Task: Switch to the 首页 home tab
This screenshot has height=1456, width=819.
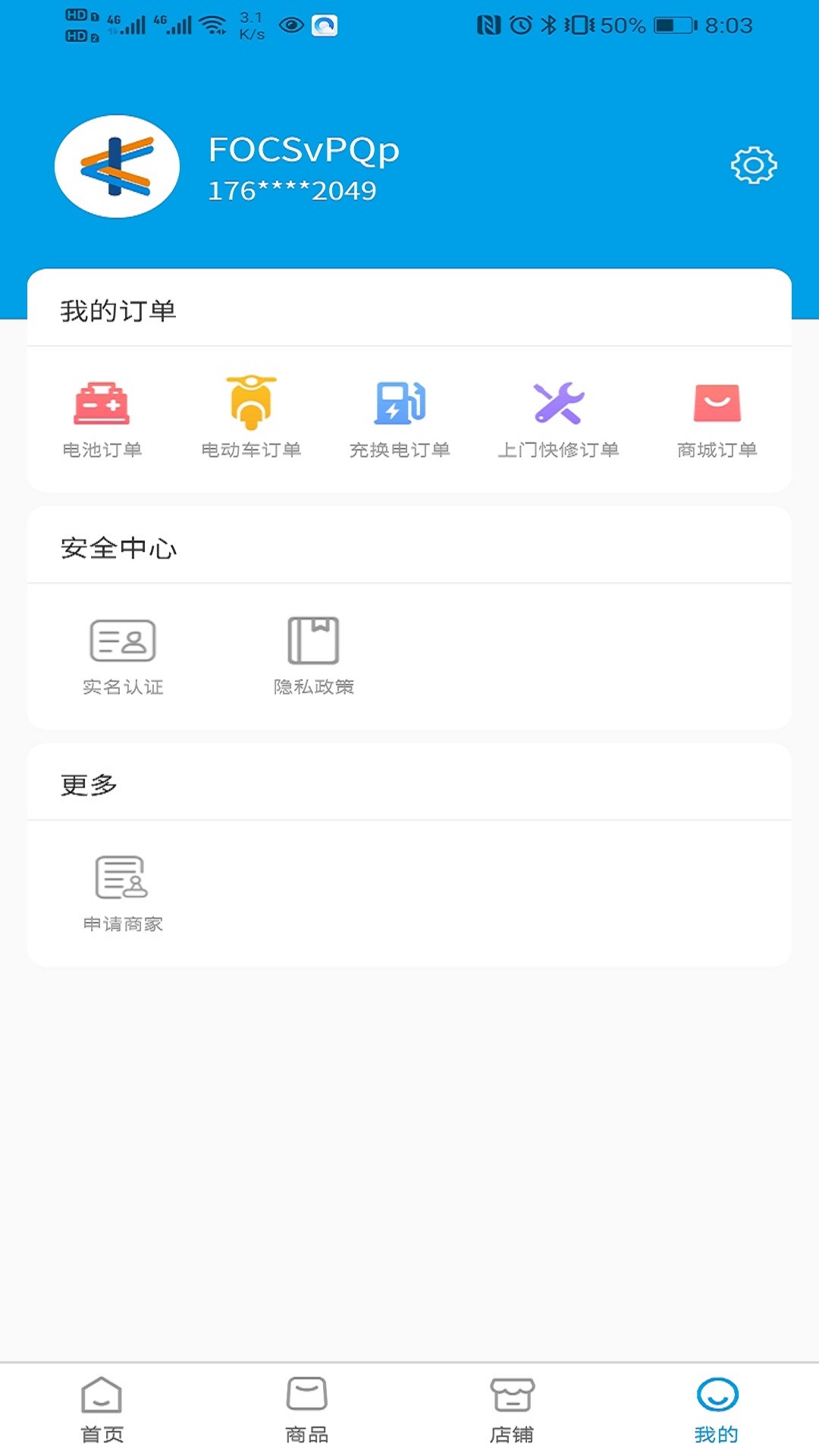Action: click(x=102, y=1409)
